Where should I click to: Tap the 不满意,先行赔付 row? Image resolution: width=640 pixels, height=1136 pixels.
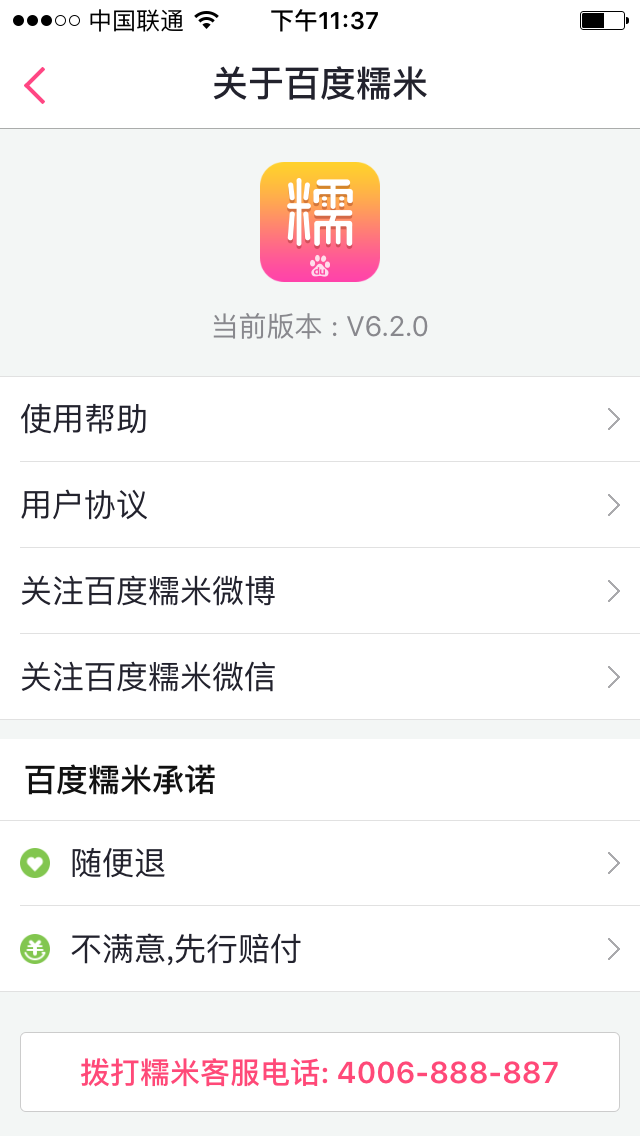(x=320, y=949)
